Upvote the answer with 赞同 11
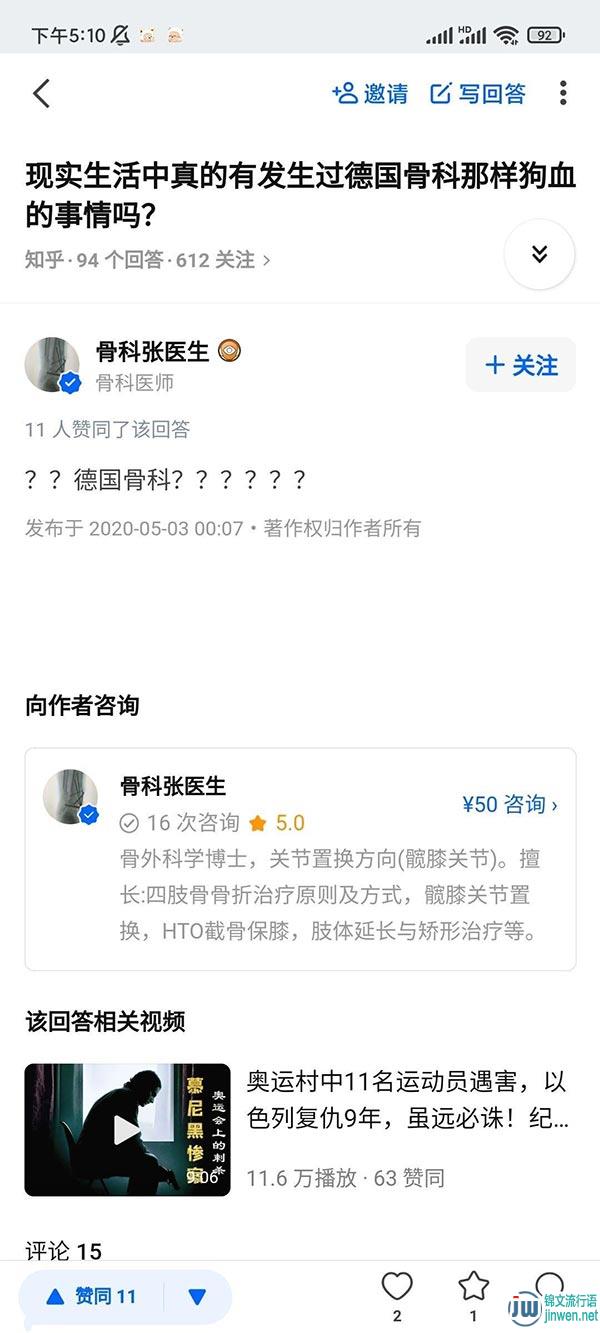This screenshot has width=600, height=1333. tap(92, 1297)
